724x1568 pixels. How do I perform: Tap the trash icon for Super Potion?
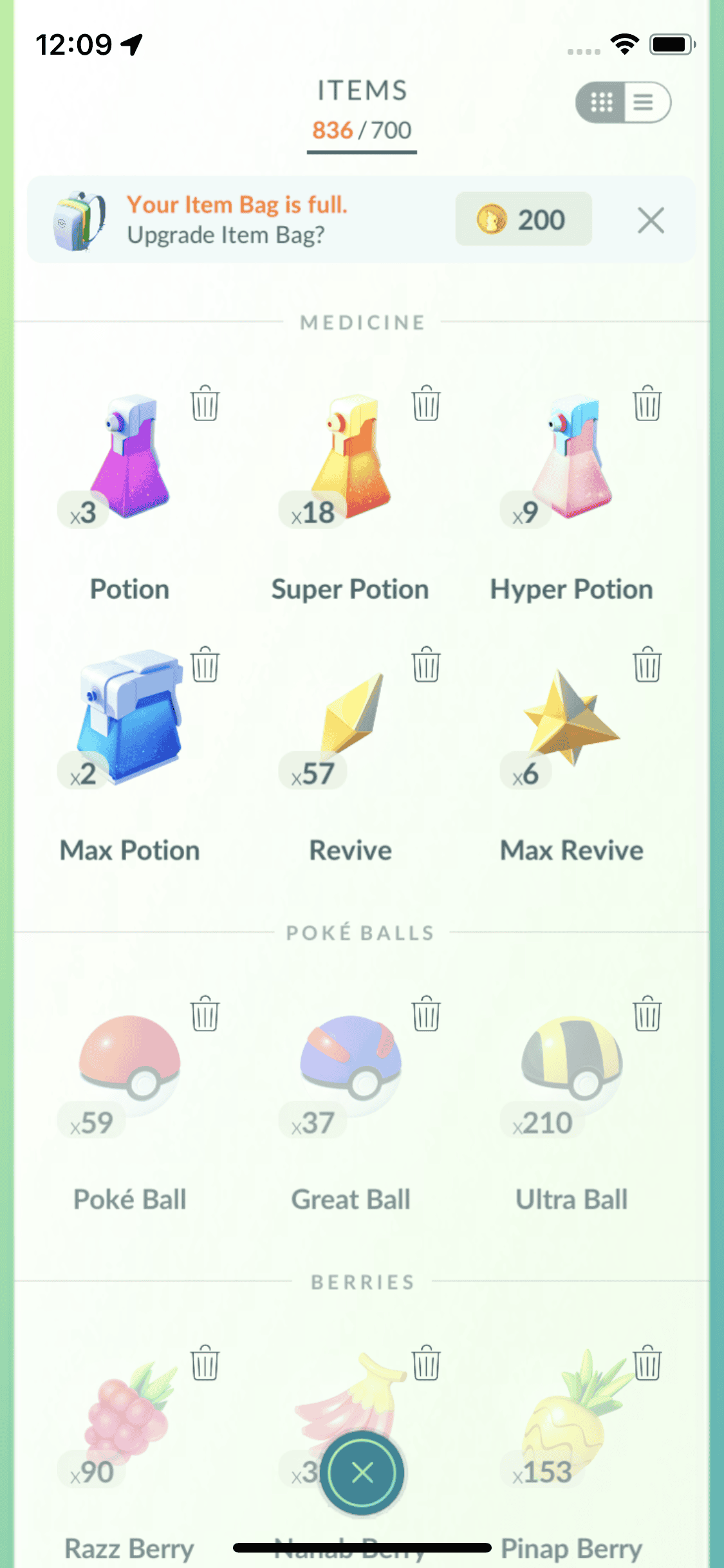tap(426, 404)
